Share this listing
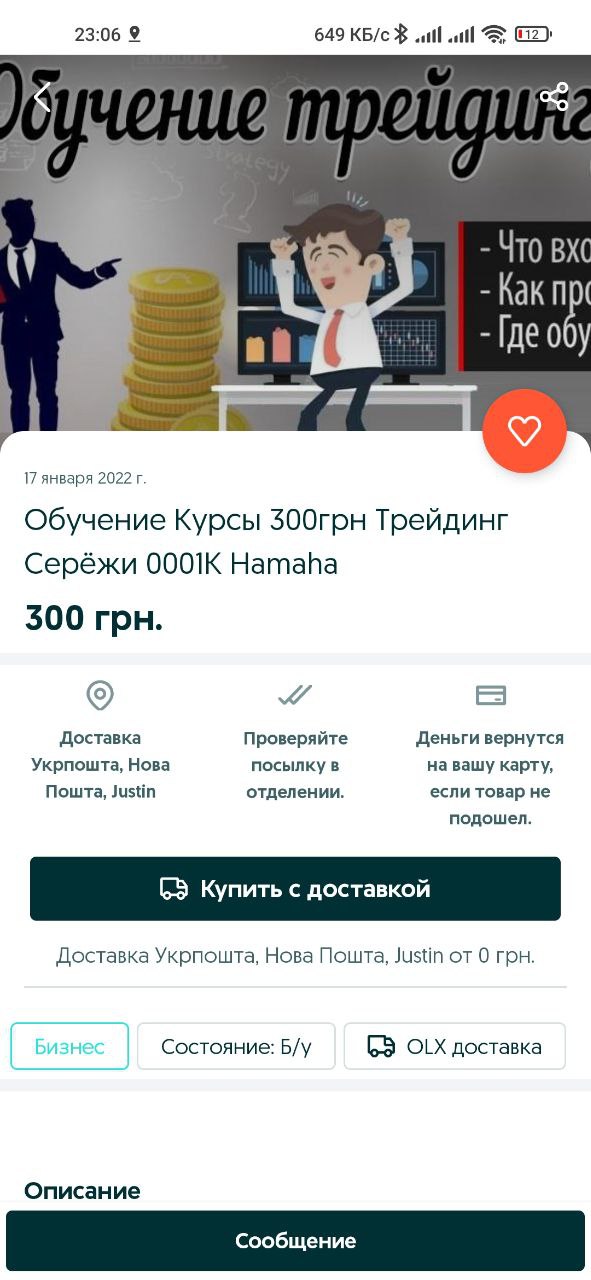Image resolution: width=591 pixels, height=1280 pixels. point(553,97)
